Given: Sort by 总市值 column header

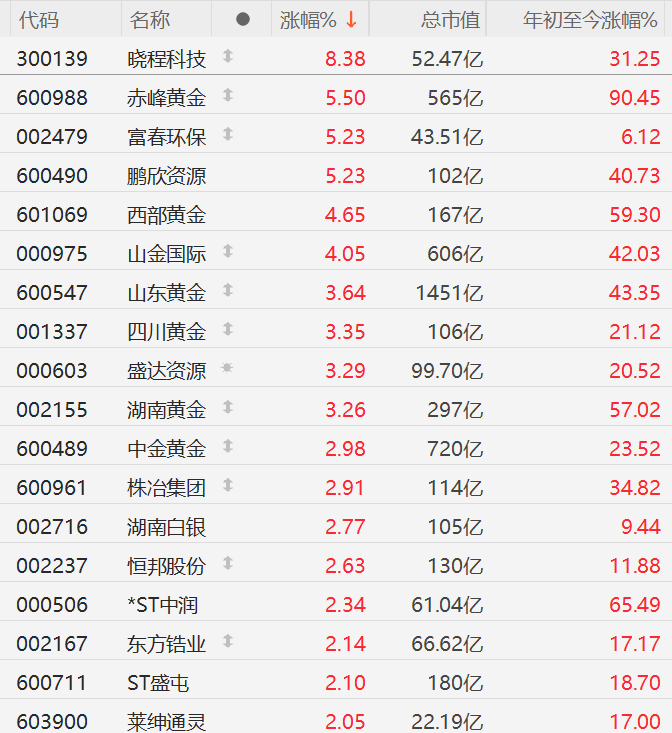Looking at the screenshot, I should tap(450, 19).
